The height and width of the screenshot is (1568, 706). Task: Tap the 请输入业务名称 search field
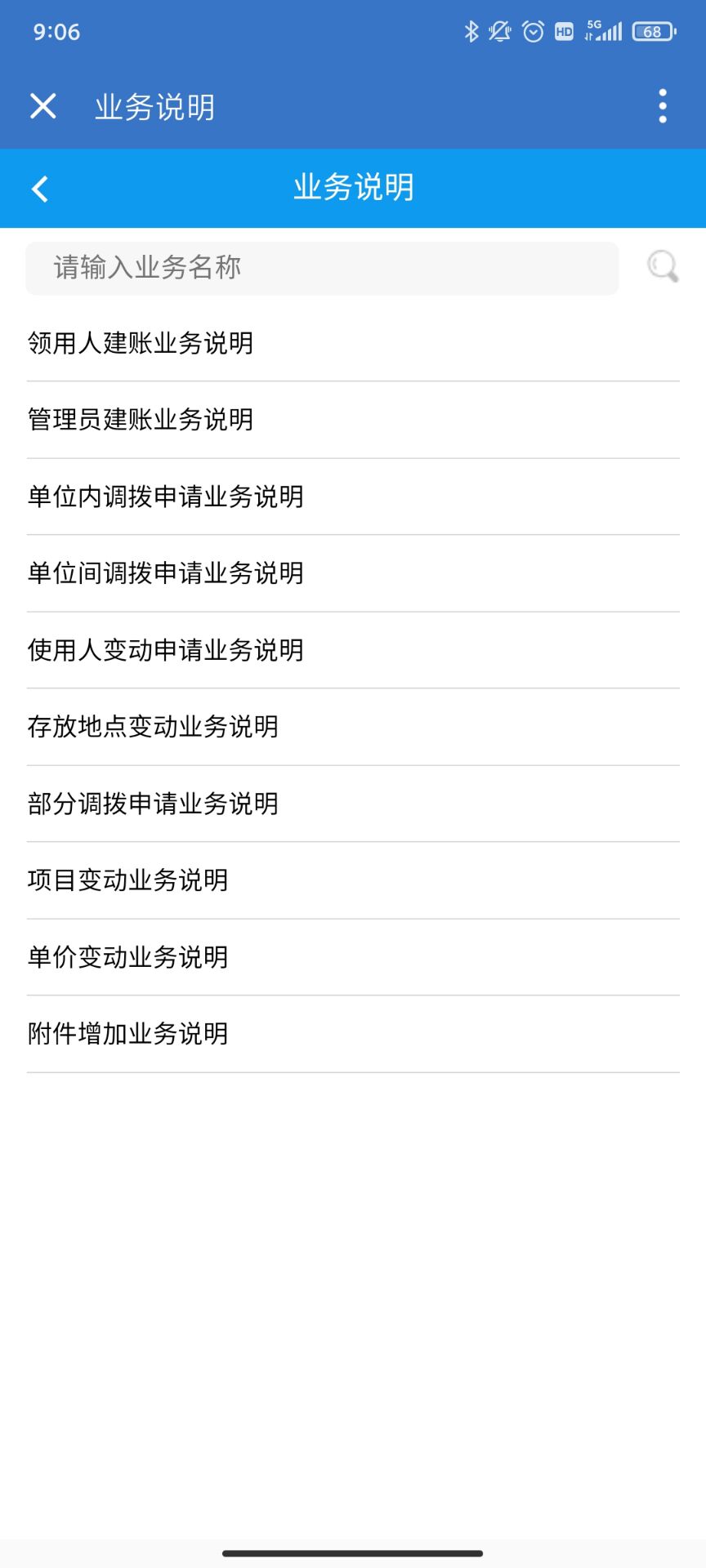(322, 268)
